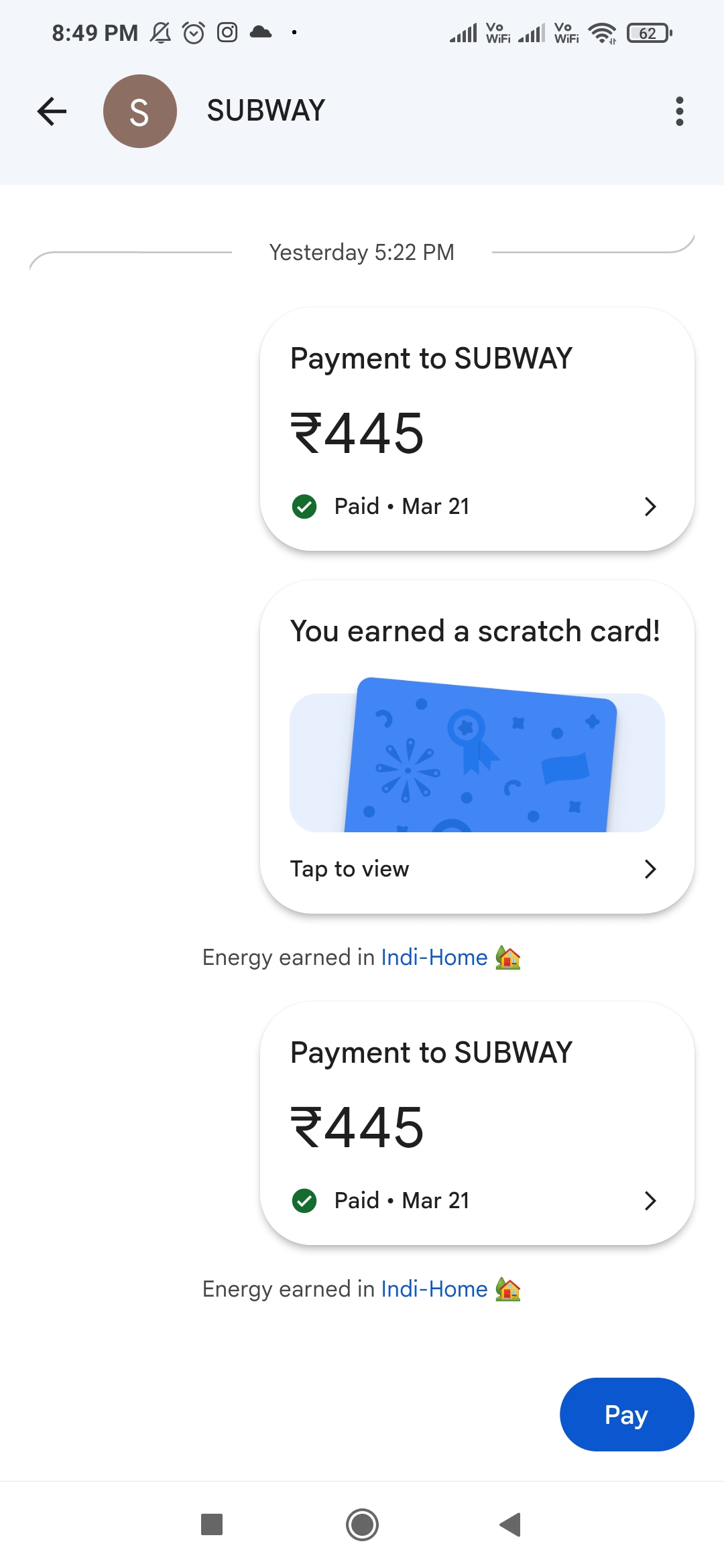Open the SUBWAY payment card just above the Pay button
Screen dimensions: 724x1568
pyautogui.click(x=477, y=1124)
